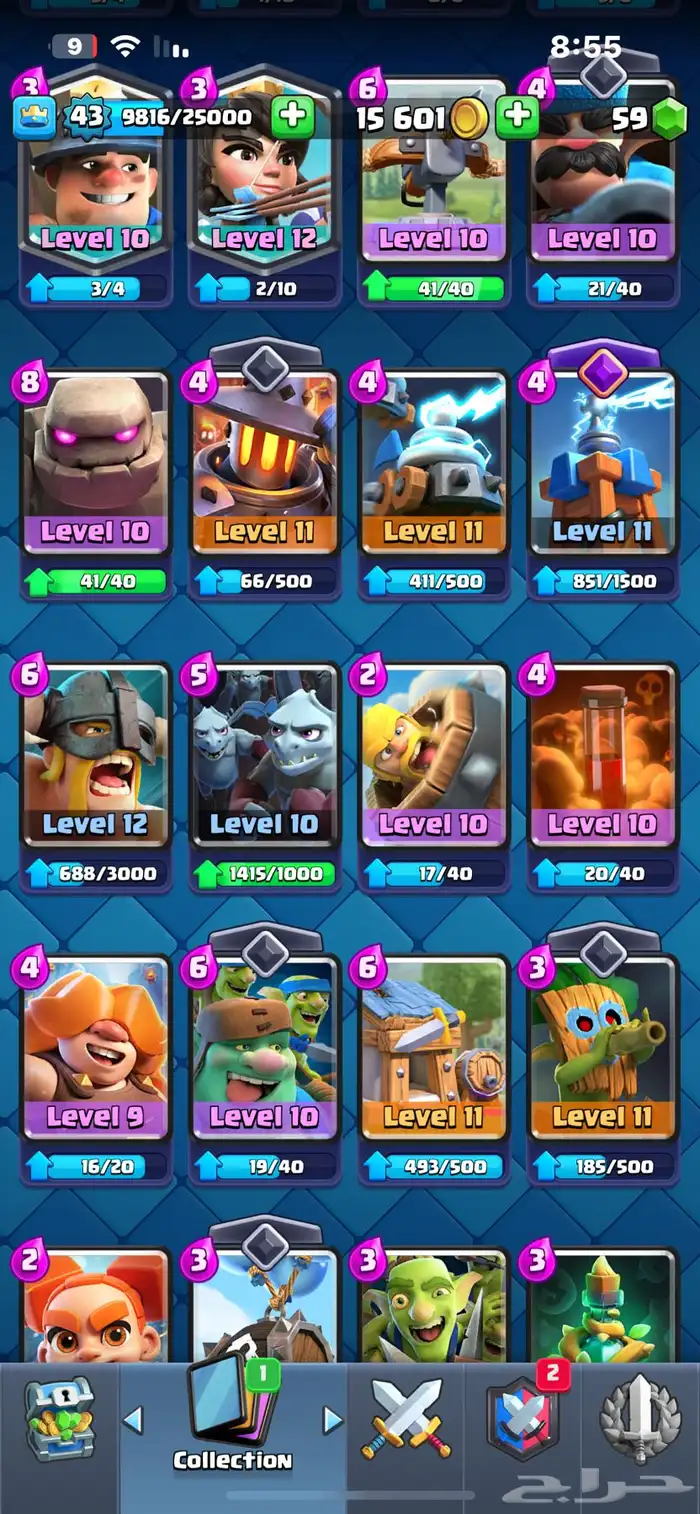Open the Clan shield tab with badge 2

[522, 1418]
